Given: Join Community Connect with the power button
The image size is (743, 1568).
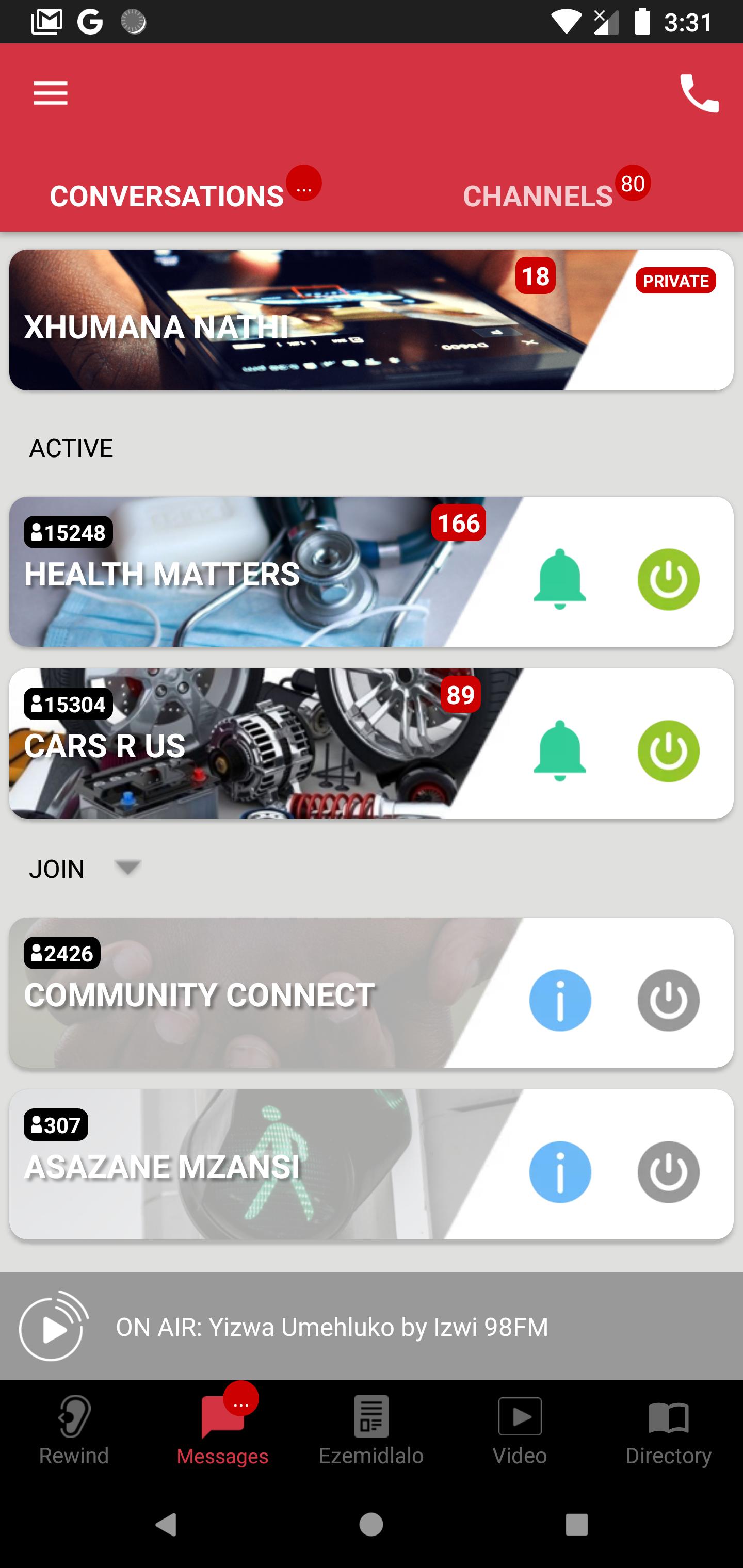Looking at the screenshot, I should coord(668,1000).
